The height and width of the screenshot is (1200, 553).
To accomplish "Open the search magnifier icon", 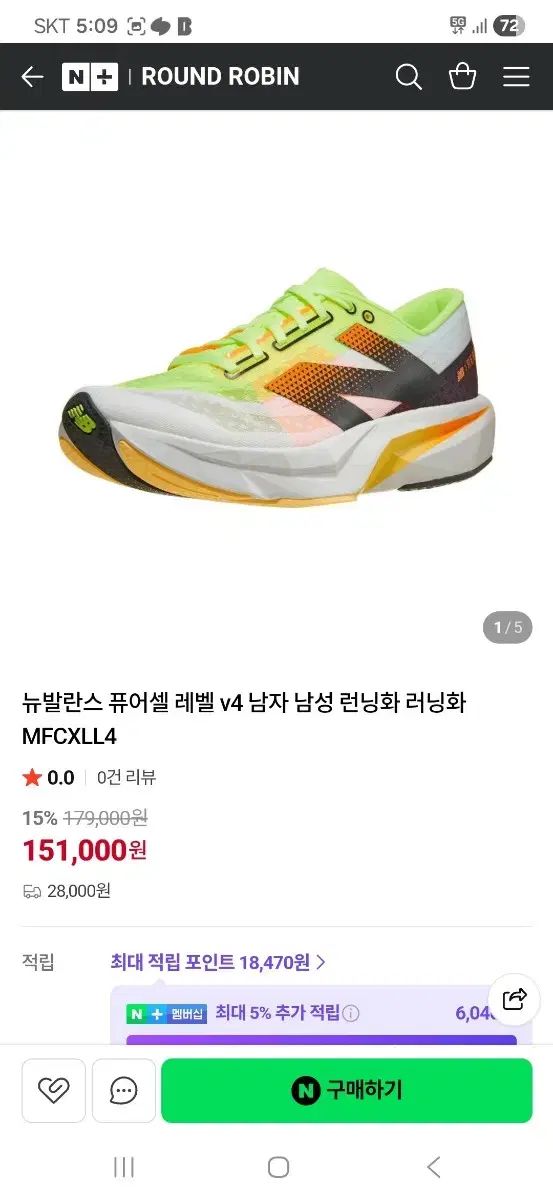I will [408, 77].
